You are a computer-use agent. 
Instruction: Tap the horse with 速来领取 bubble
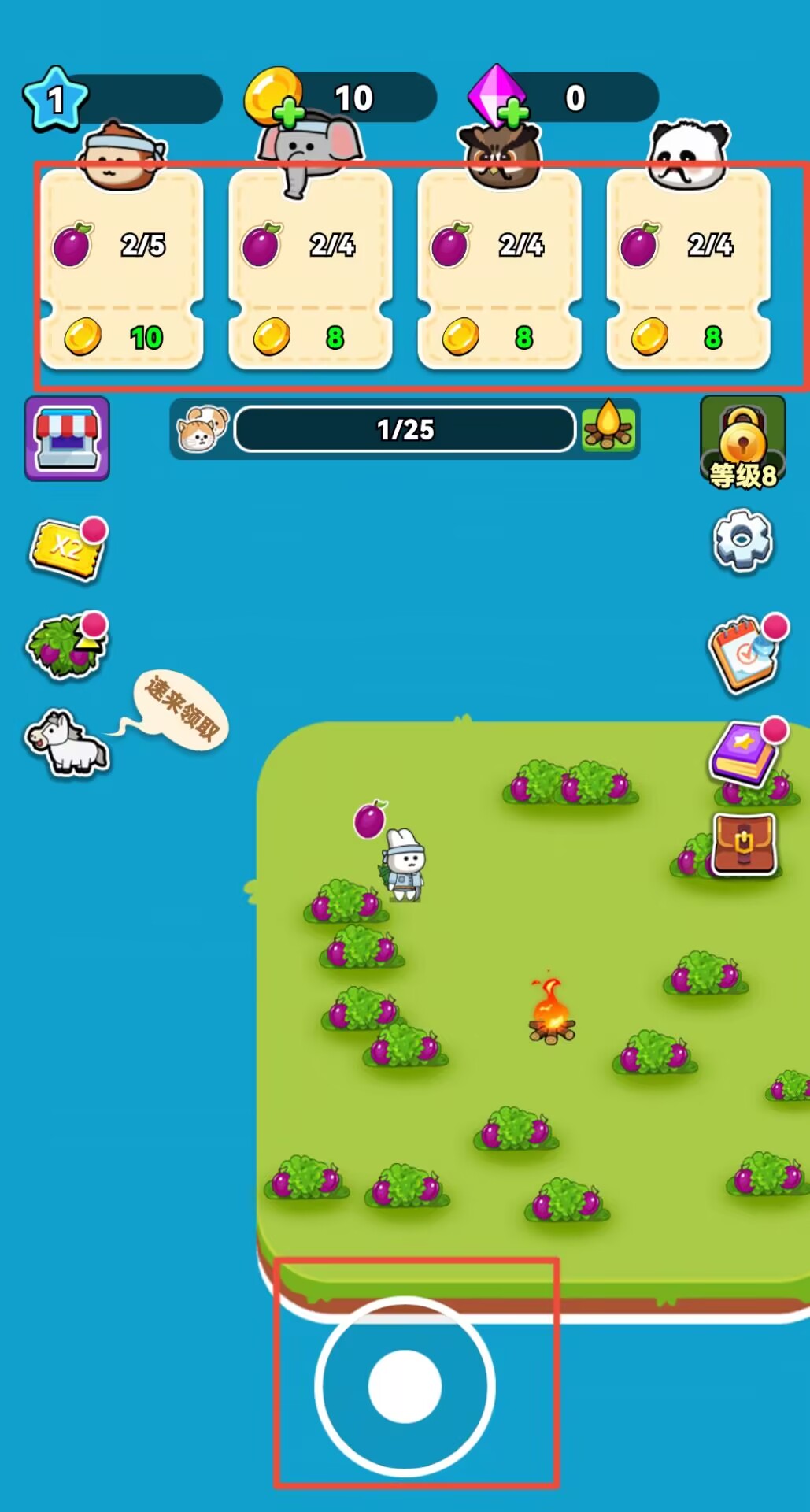67,742
